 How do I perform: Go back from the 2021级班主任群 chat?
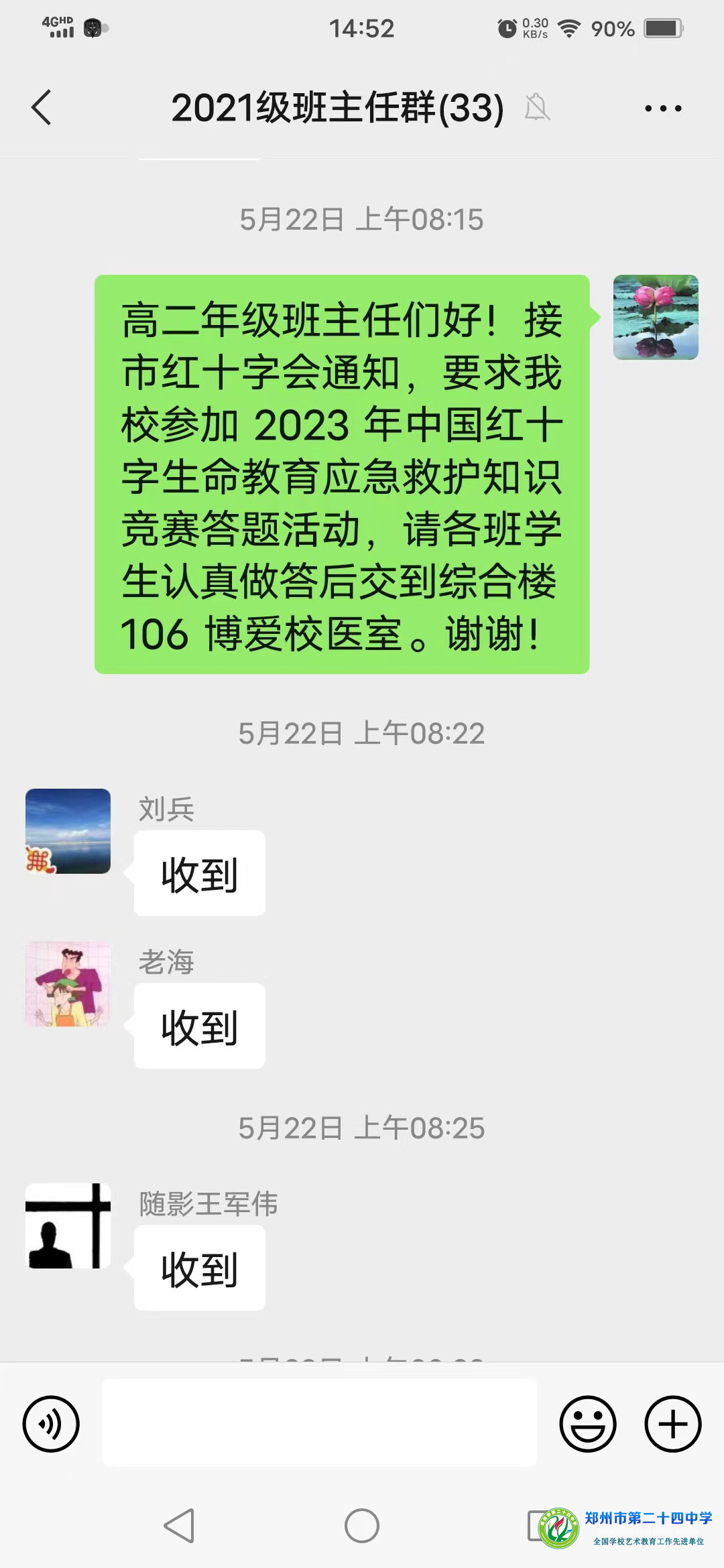(x=42, y=107)
